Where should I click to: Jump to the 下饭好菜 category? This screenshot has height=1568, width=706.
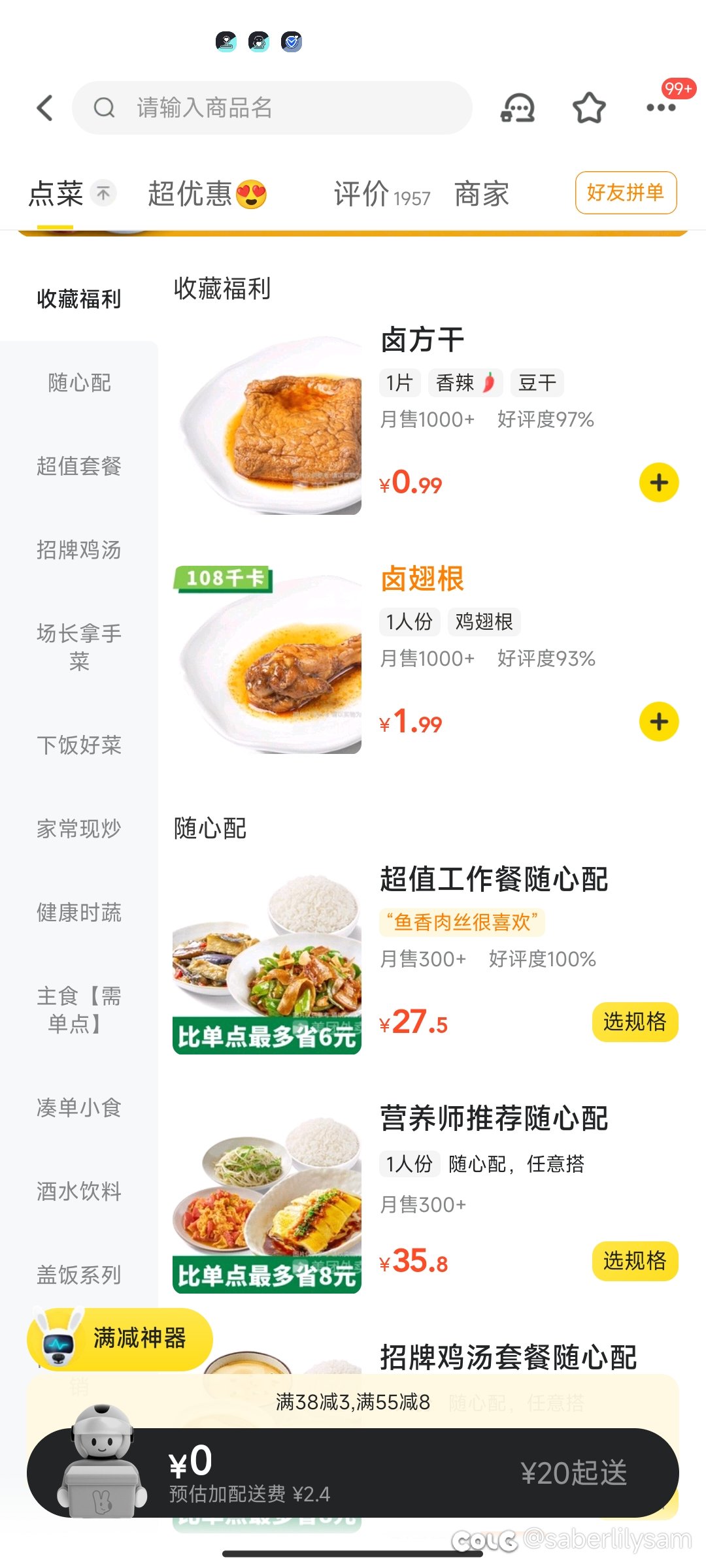[79, 745]
